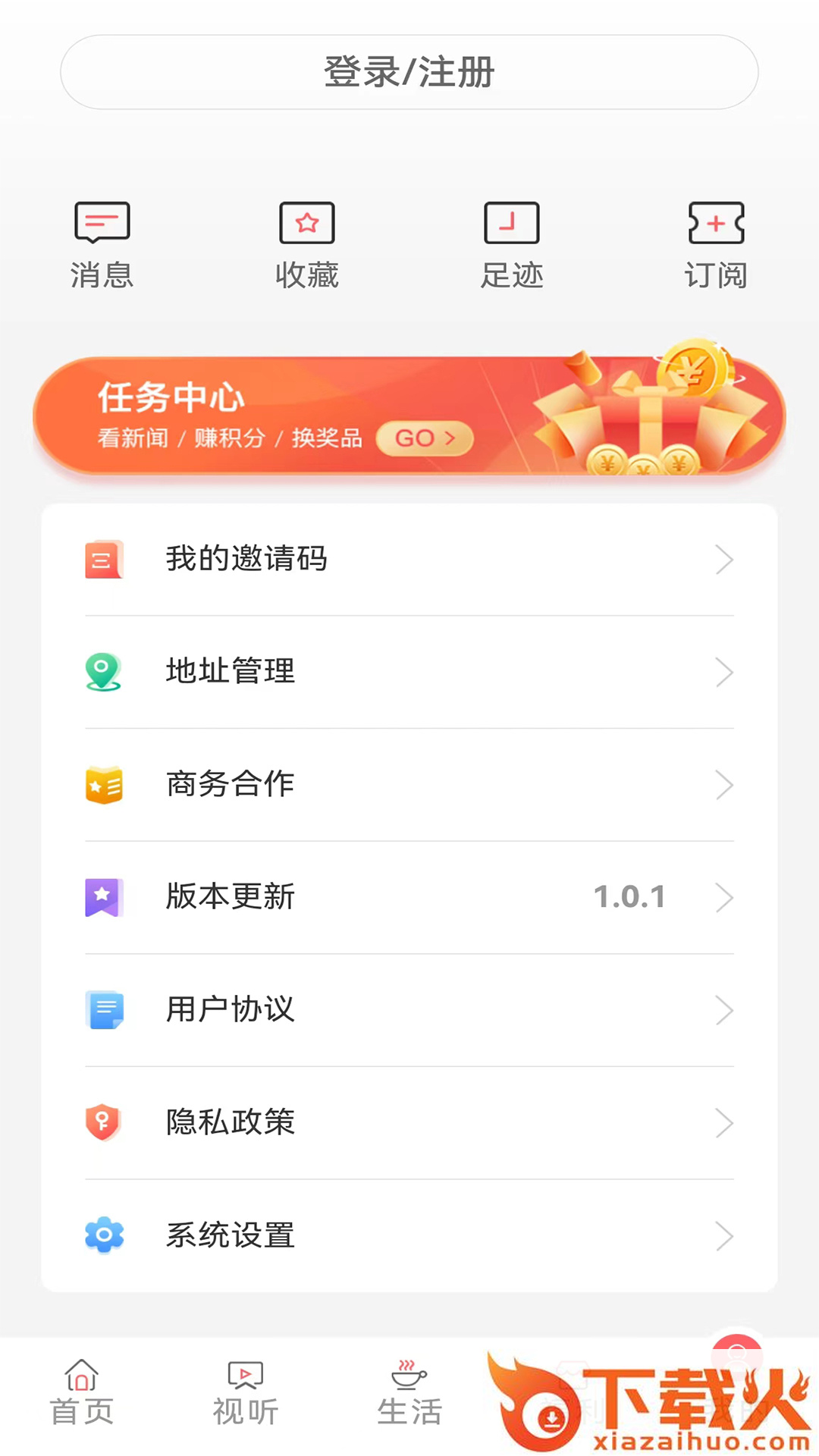Open 我的邀请码 row
The height and width of the screenshot is (1456, 819).
coord(409,560)
